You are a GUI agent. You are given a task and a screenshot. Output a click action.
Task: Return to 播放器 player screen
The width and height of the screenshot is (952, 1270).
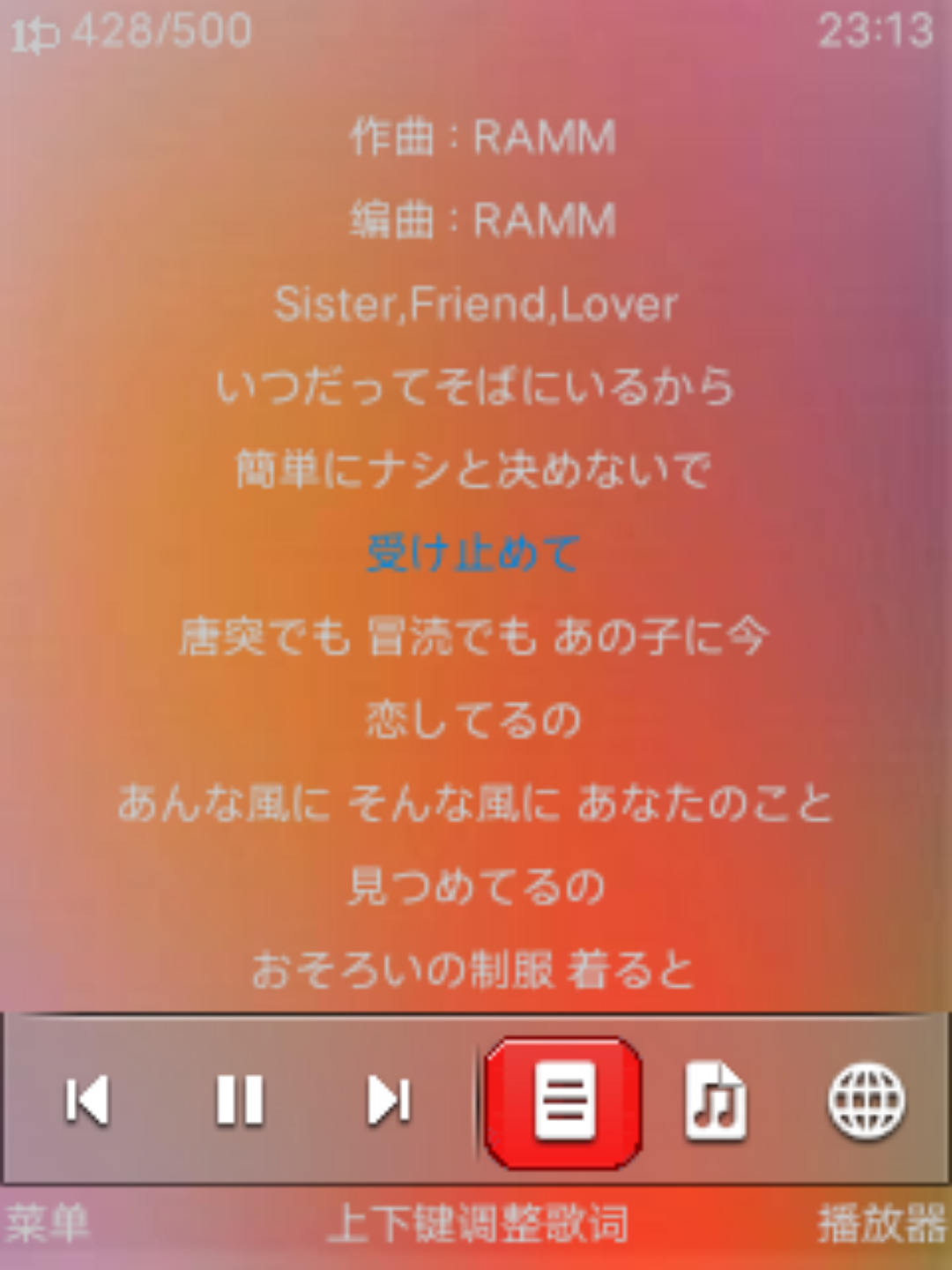(881, 1224)
